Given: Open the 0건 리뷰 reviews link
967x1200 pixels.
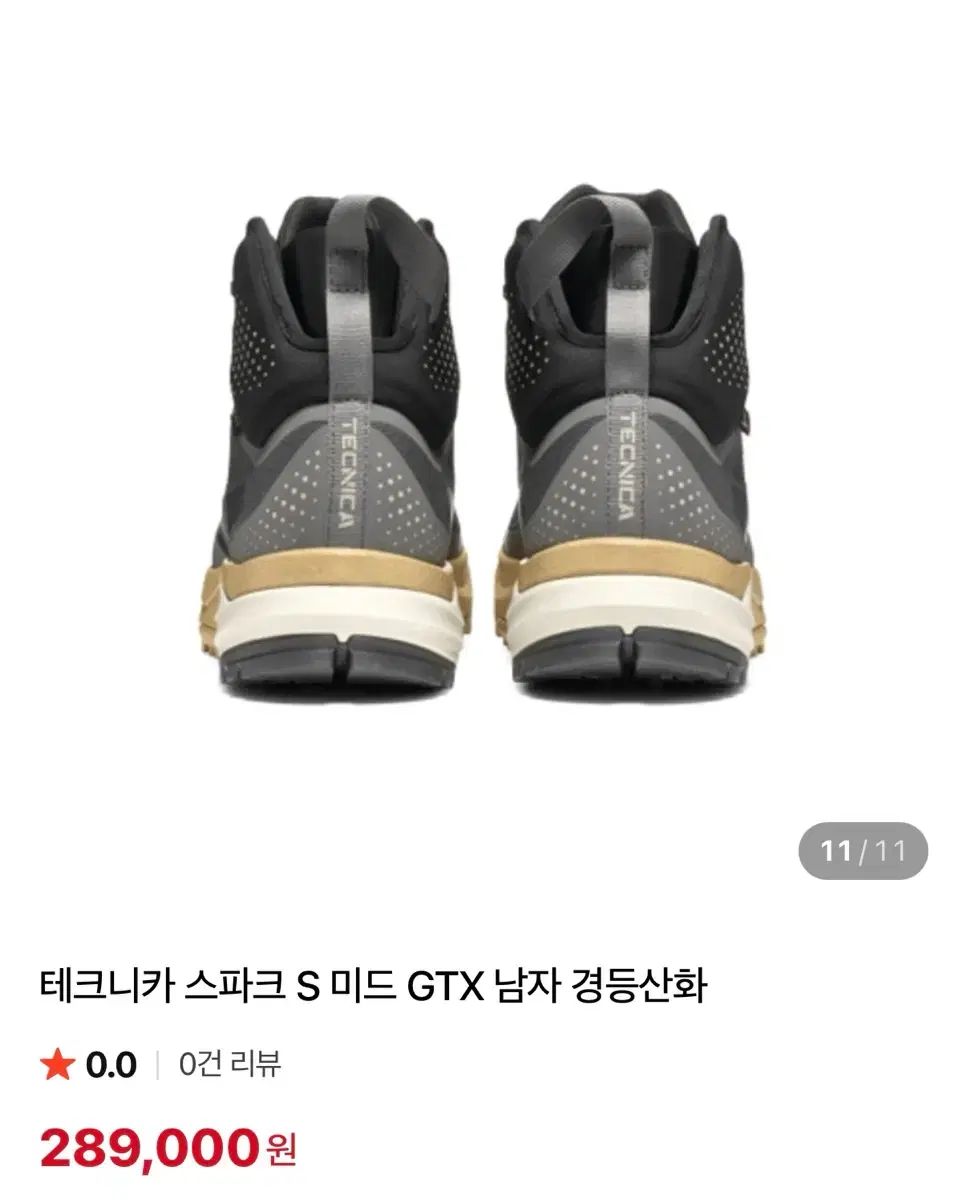Looking at the screenshot, I should (230, 1064).
